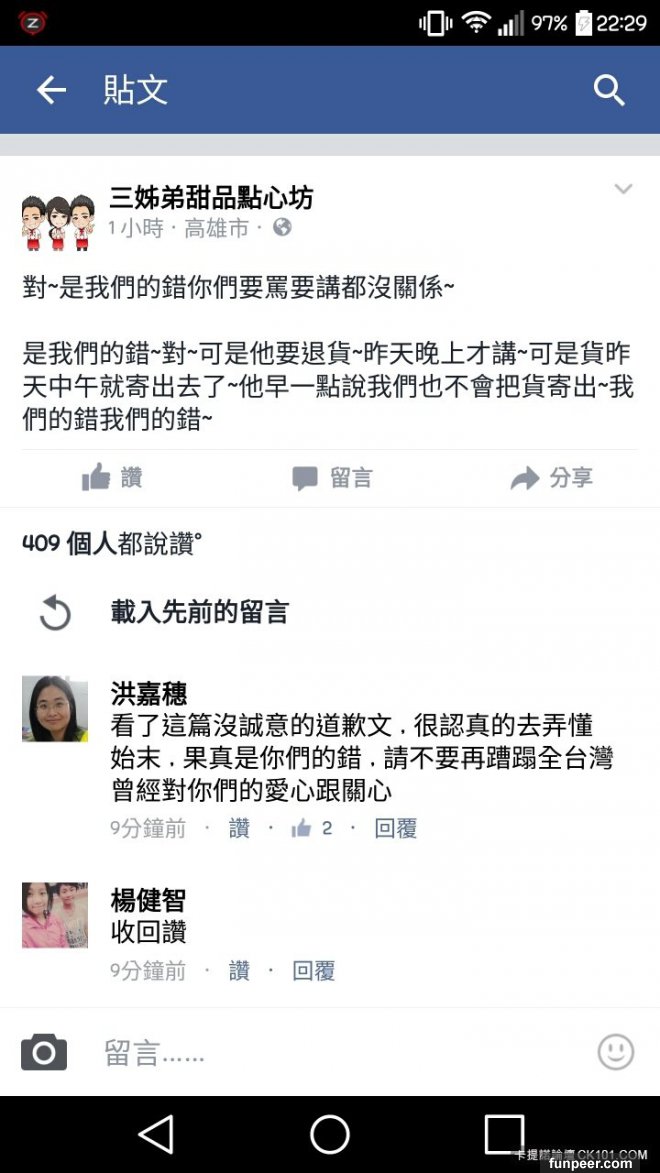Like 楊健智's comment
Viewport: 660px width, 1173px height.
(239, 970)
